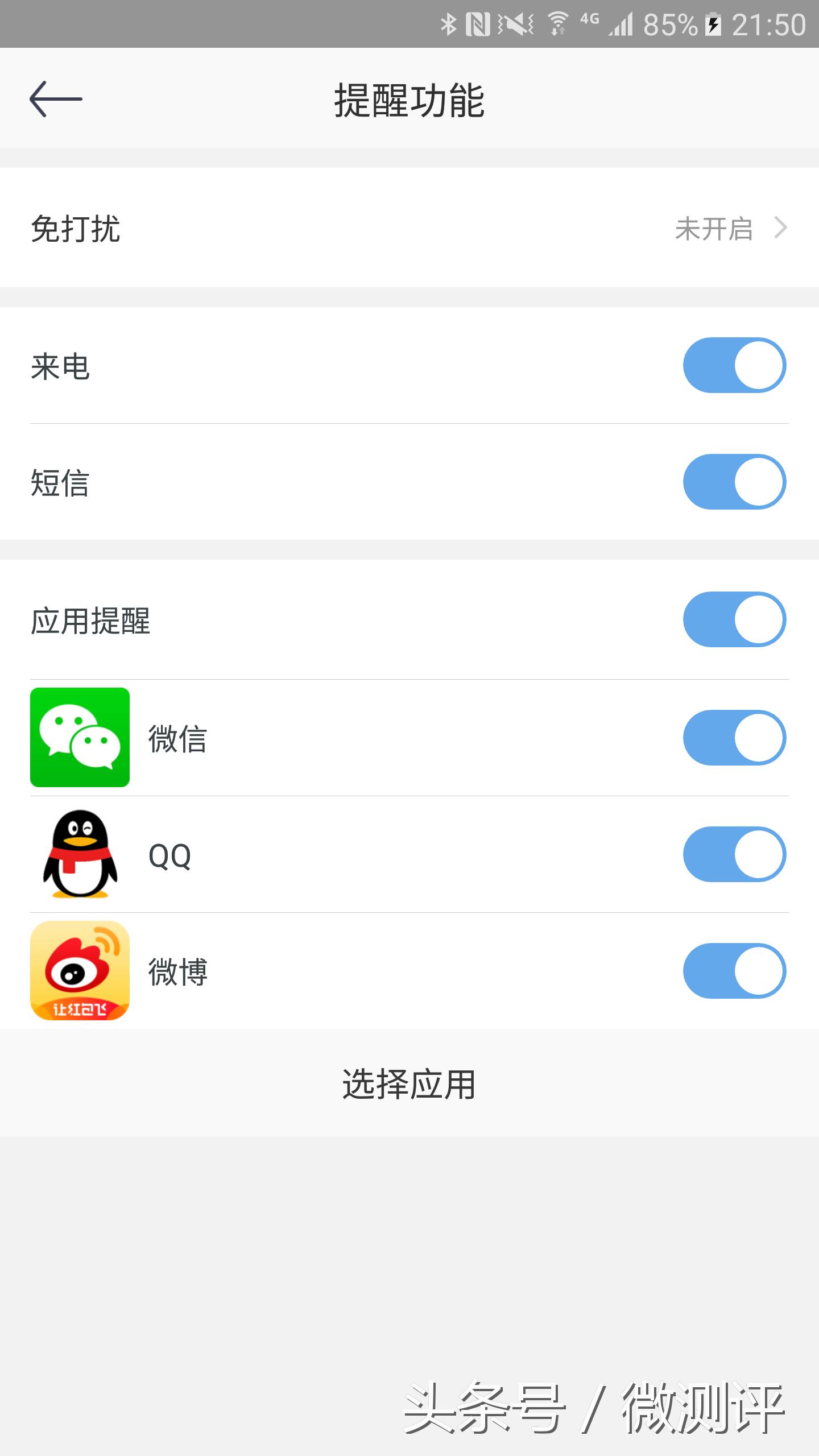Expand the 免打扰 do-not-disturb settings chevron

click(x=782, y=227)
